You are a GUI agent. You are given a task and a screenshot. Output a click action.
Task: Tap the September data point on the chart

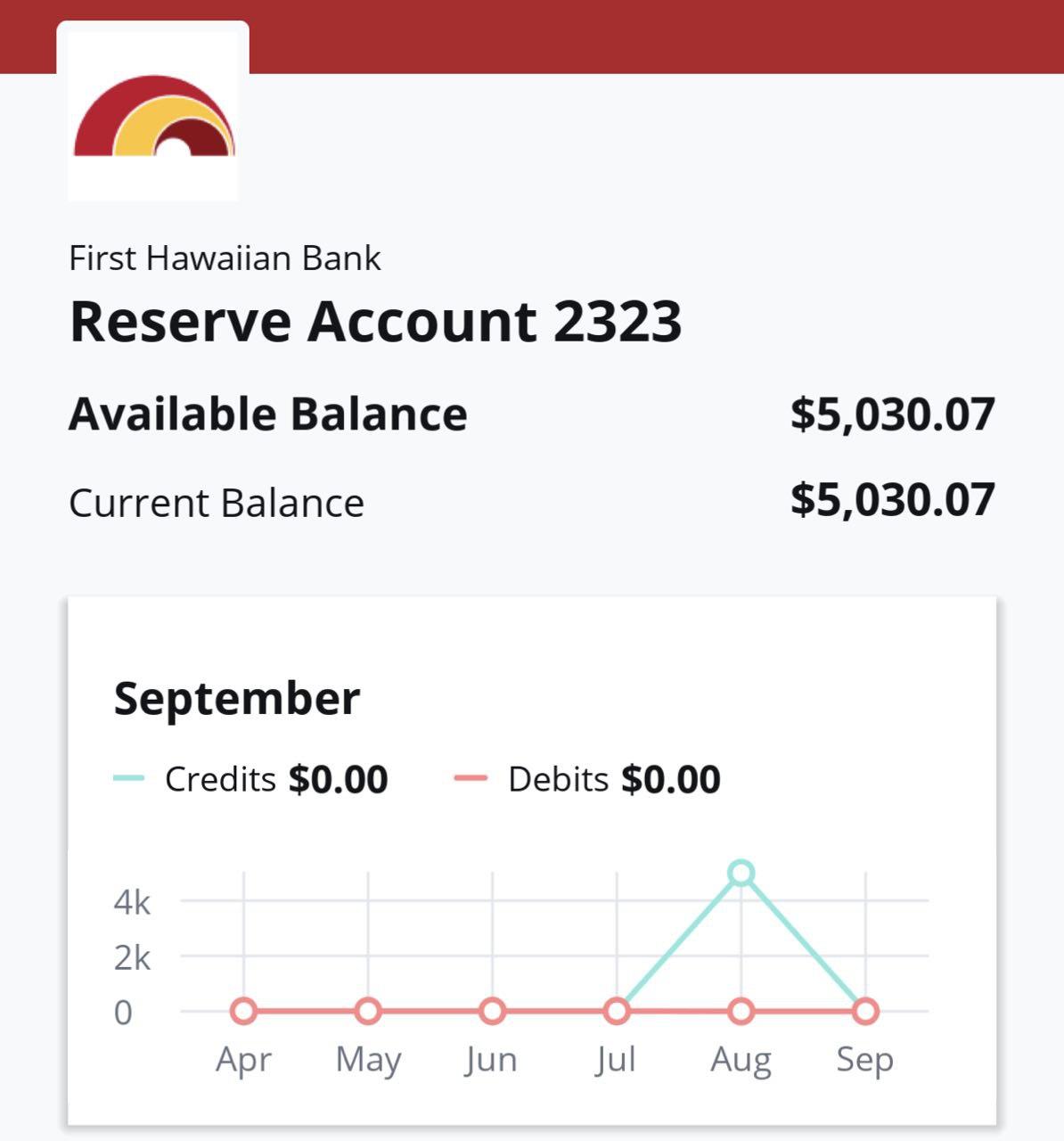coord(864,1012)
